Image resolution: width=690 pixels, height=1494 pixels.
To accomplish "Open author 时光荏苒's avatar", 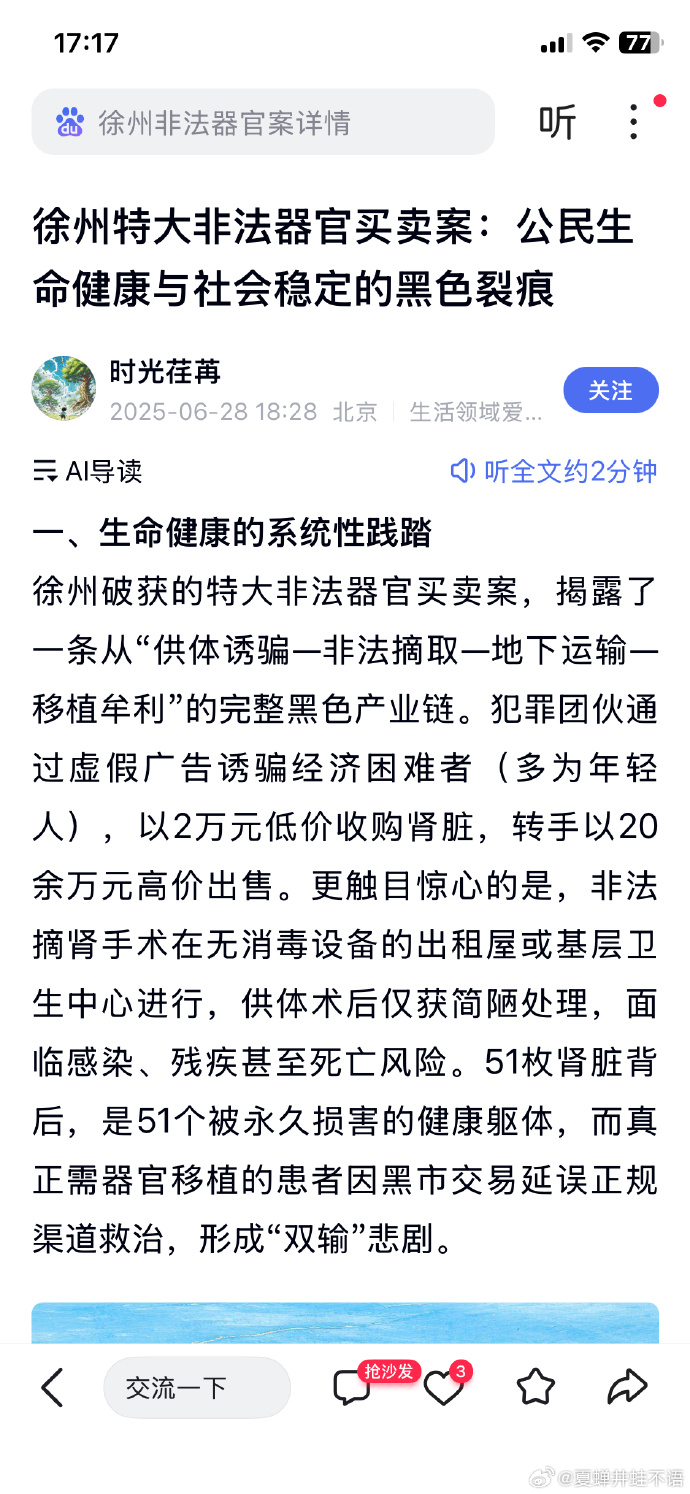I will (64, 388).
